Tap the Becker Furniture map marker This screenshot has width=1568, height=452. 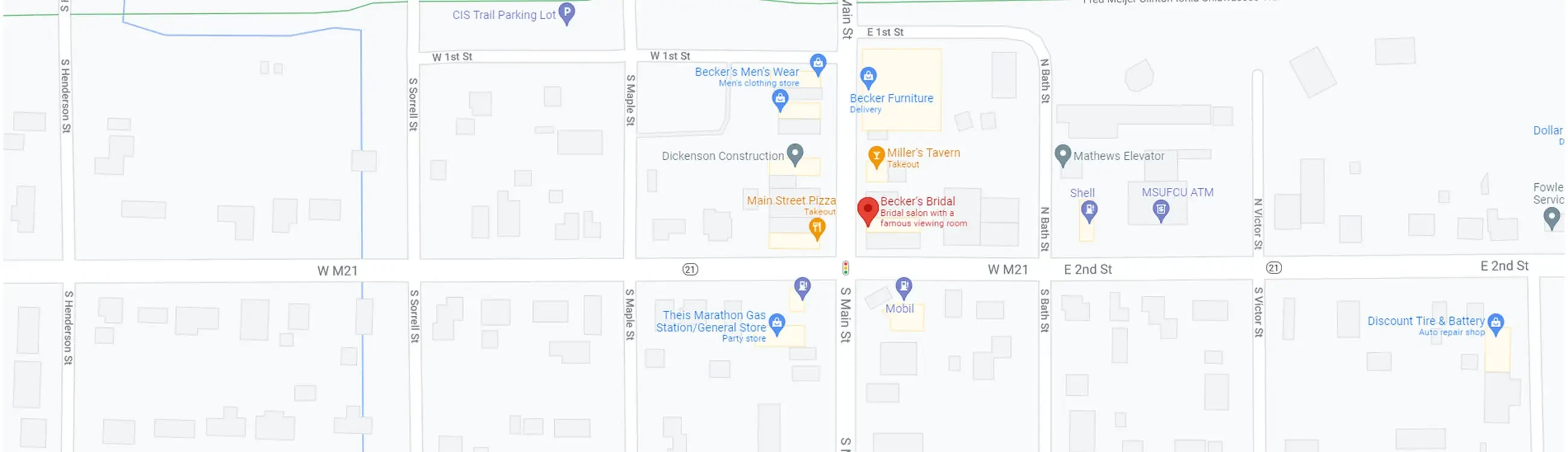(867, 77)
